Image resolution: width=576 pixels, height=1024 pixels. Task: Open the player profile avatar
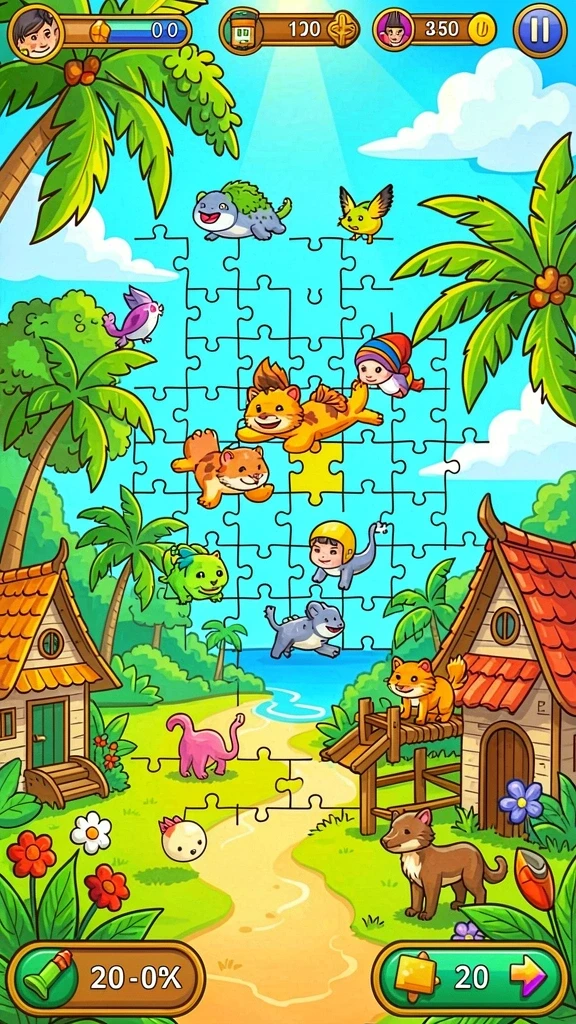(35, 32)
